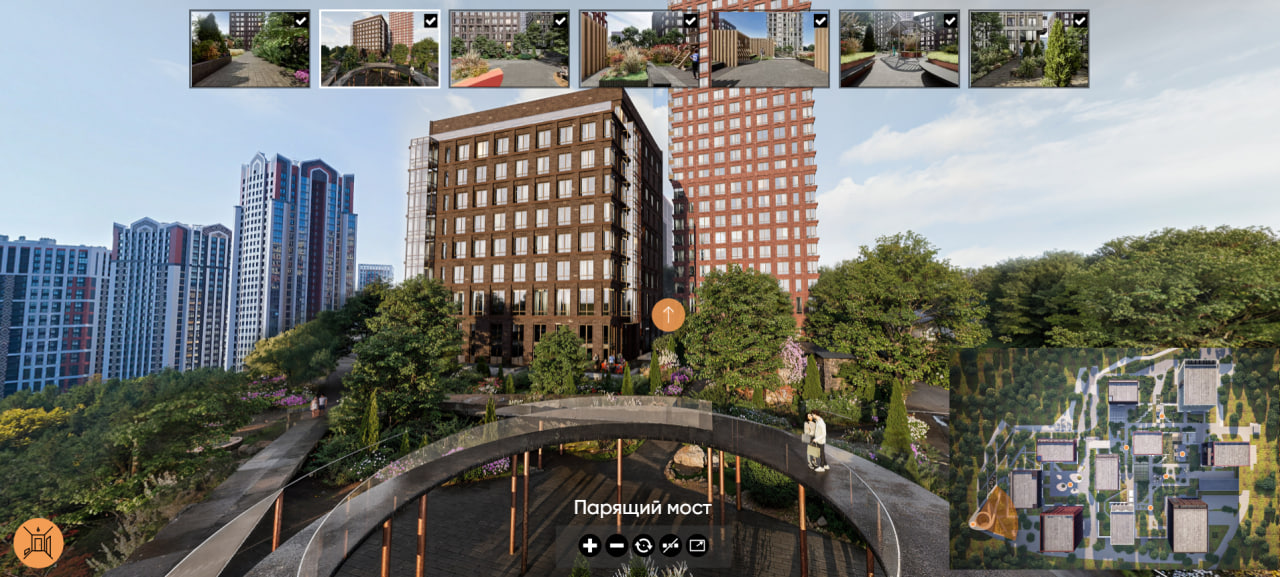Open the playground area thumbnail
1280x577 pixels.
(x=899, y=49)
